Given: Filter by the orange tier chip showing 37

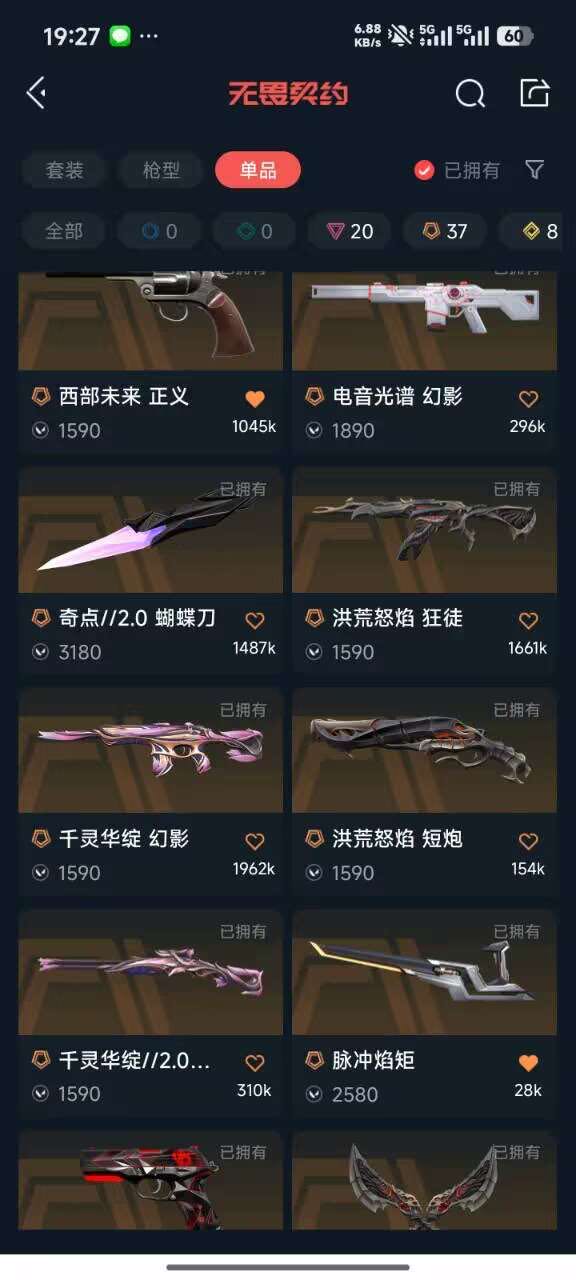Looking at the screenshot, I should pos(445,231).
